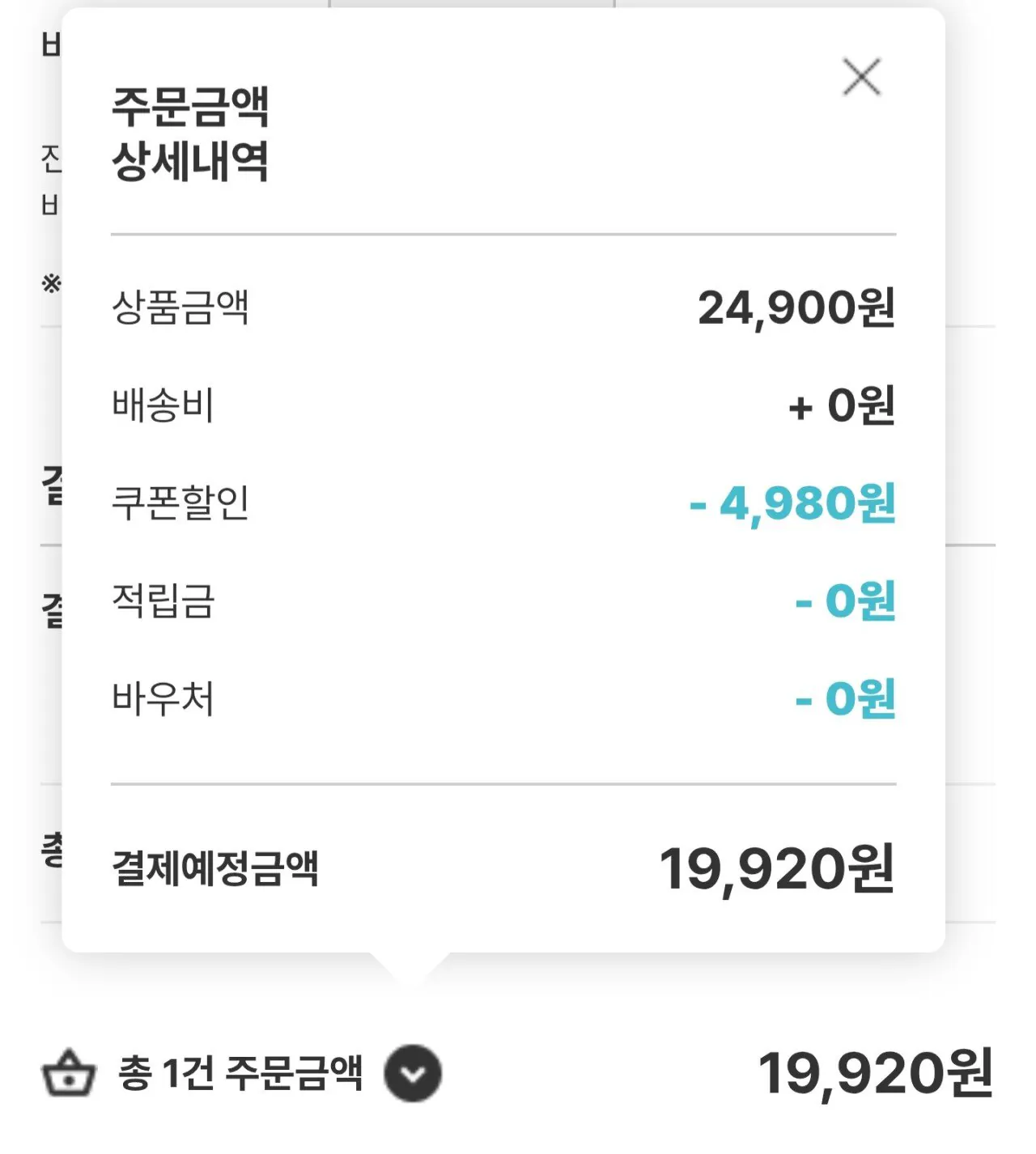Collapse the 결제예정금액 detail popup

862,78
